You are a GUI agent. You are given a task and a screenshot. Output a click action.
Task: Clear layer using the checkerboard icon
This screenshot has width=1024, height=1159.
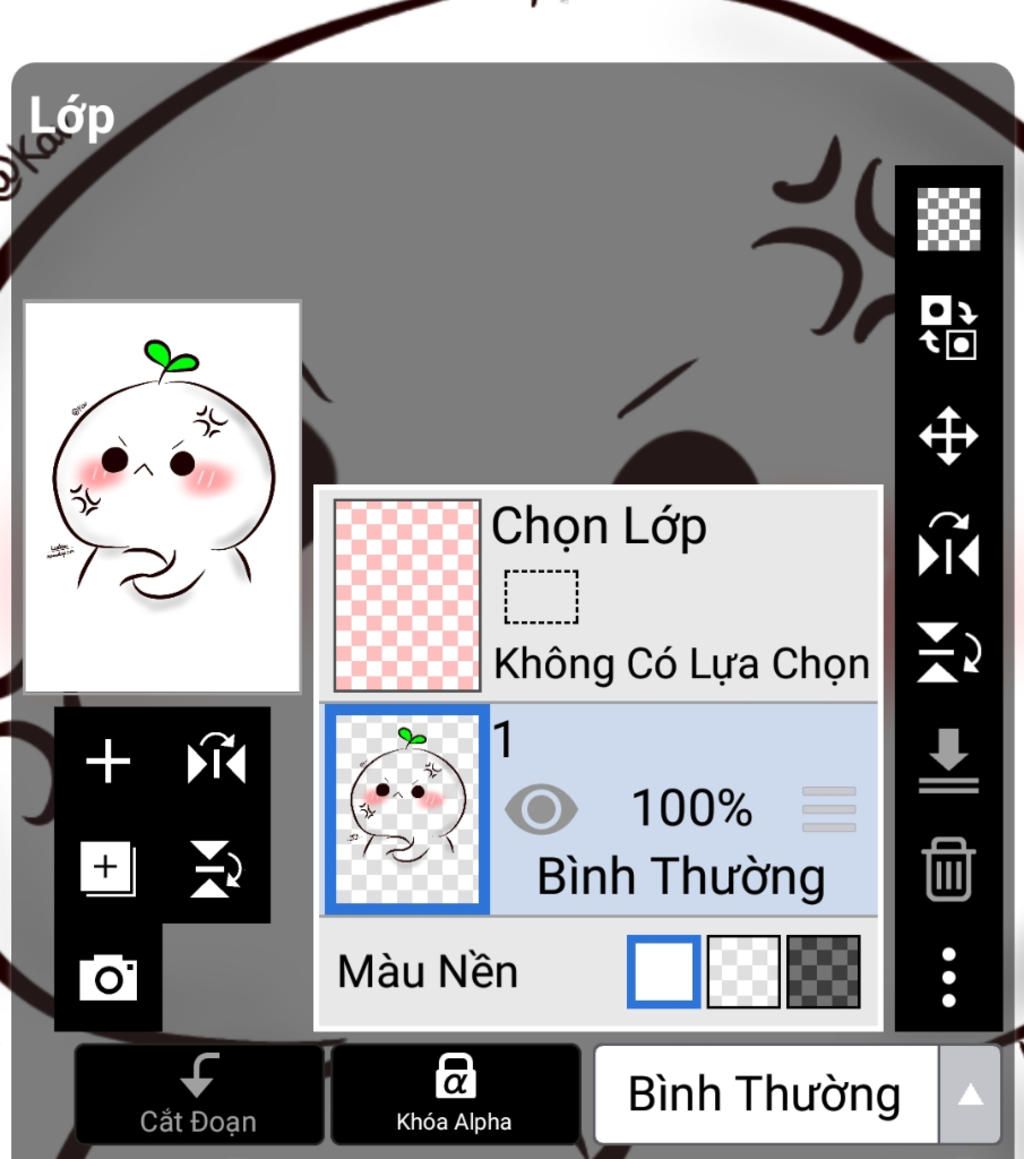click(x=948, y=219)
